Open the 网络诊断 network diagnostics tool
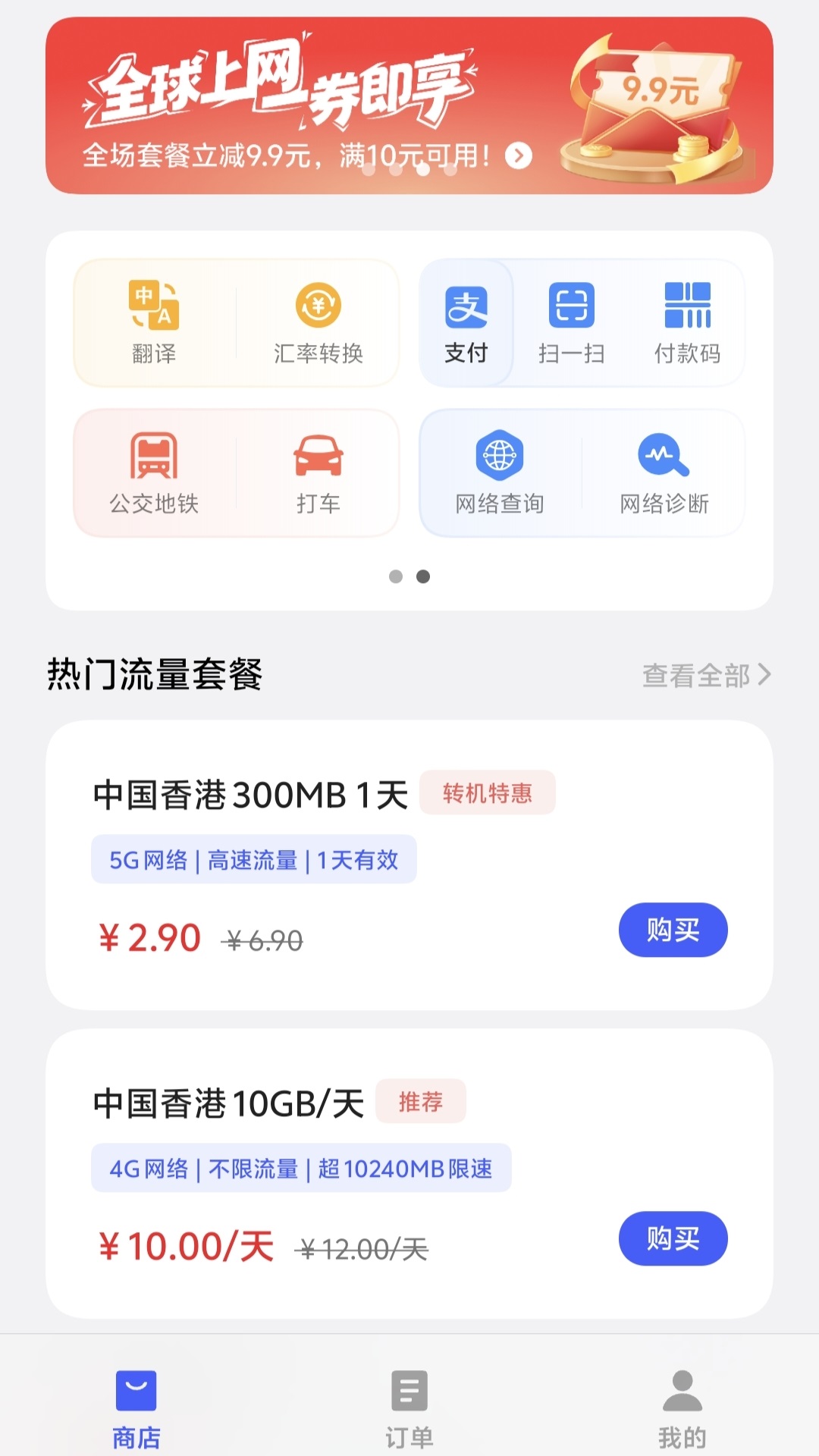This screenshot has width=819, height=1456. click(665, 472)
